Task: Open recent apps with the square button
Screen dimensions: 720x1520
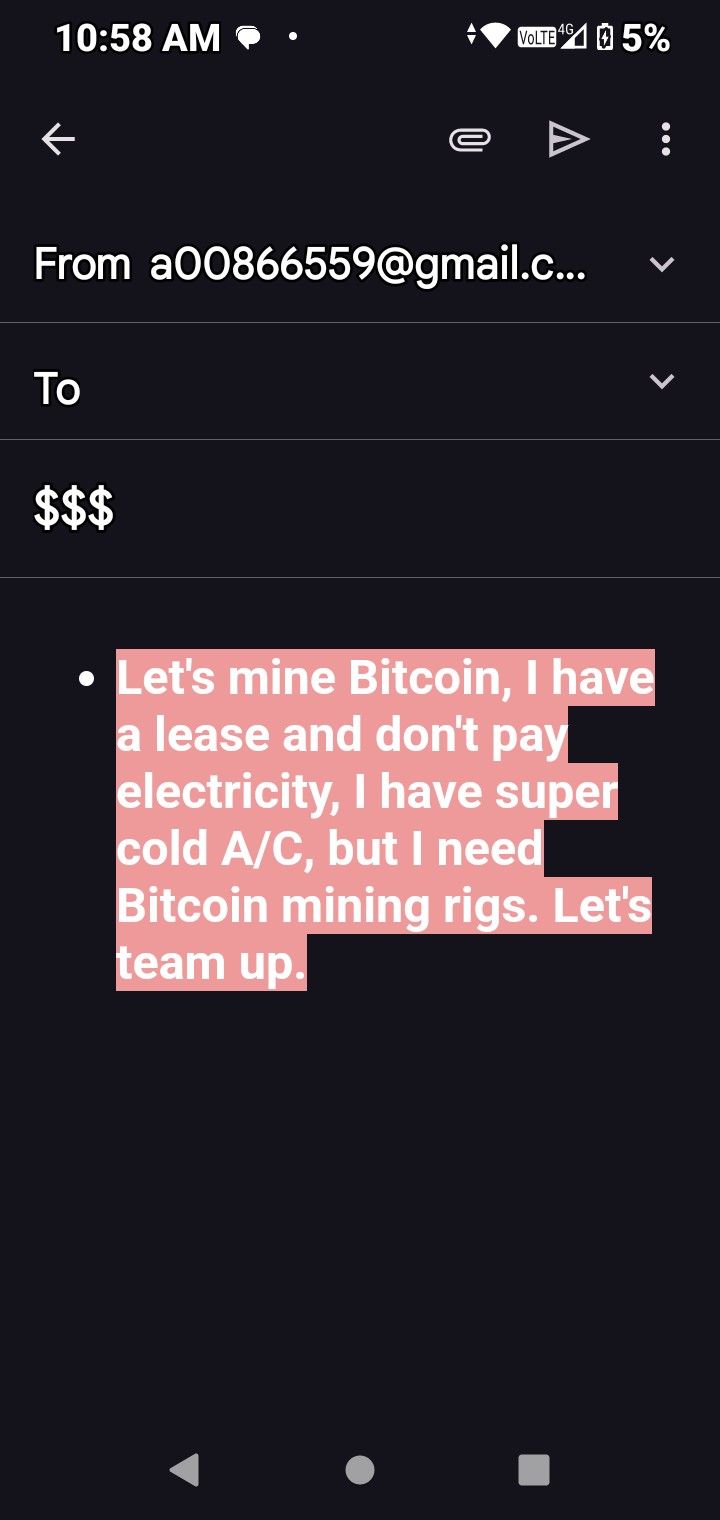Action: click(534, 1469)
